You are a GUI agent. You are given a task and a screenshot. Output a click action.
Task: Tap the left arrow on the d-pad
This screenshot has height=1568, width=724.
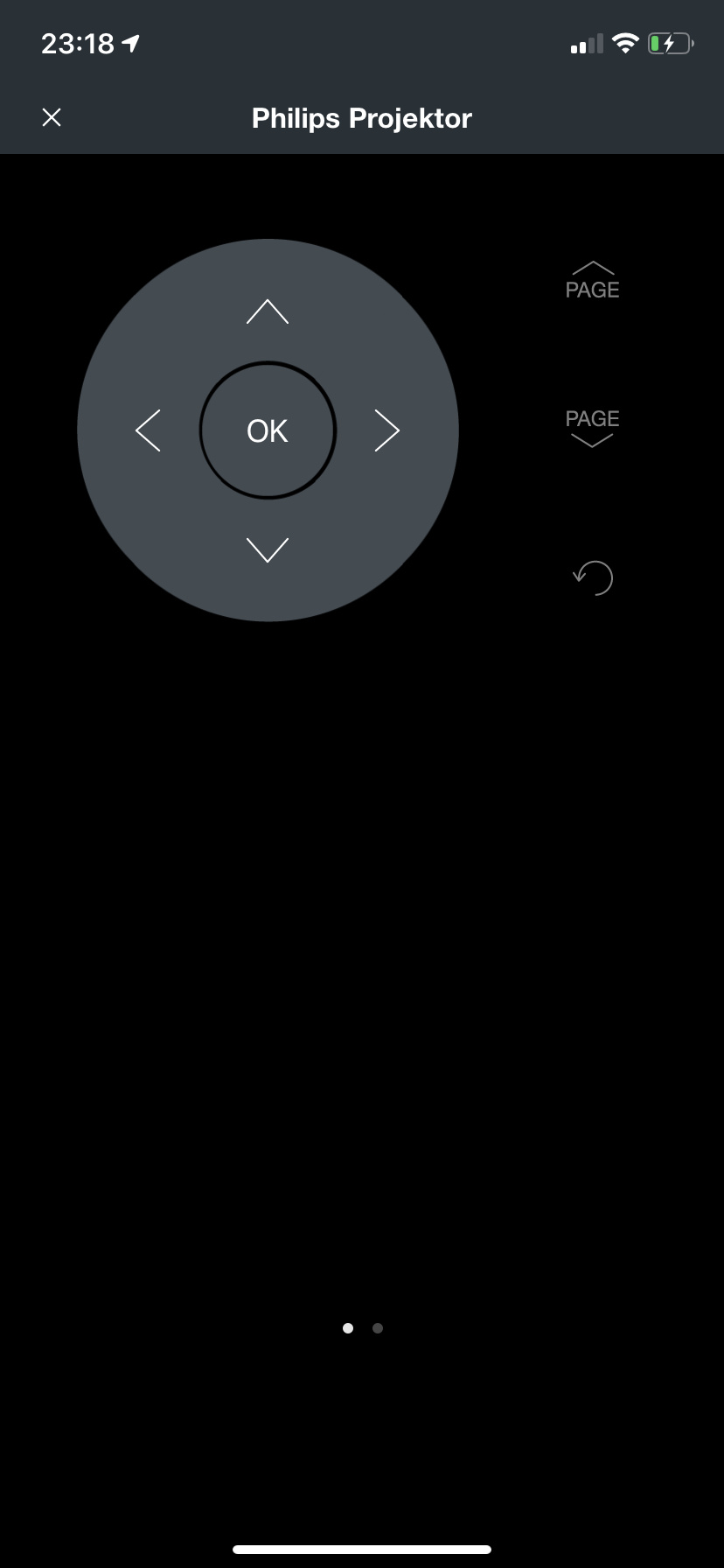pos(148,430)
